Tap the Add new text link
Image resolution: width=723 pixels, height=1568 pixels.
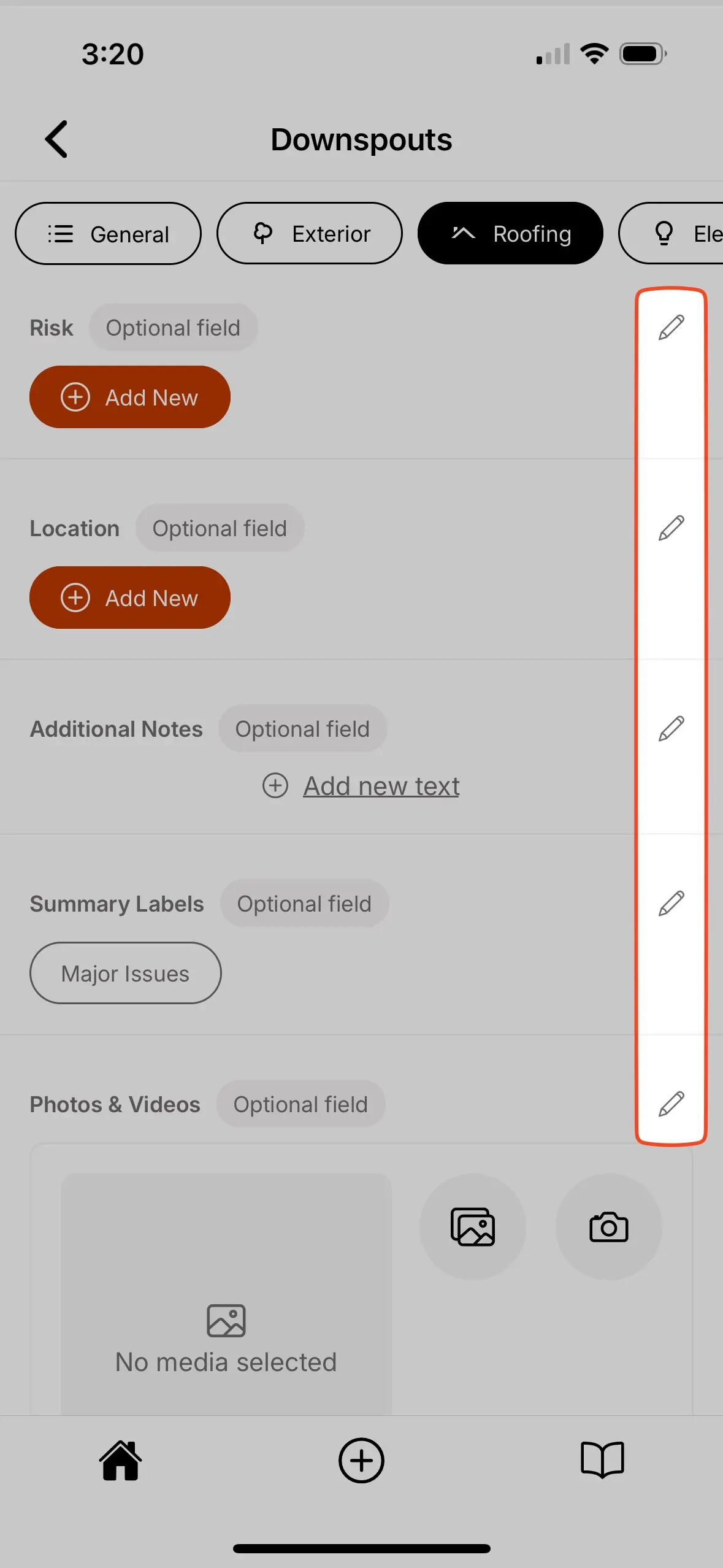tap(380, 786)
